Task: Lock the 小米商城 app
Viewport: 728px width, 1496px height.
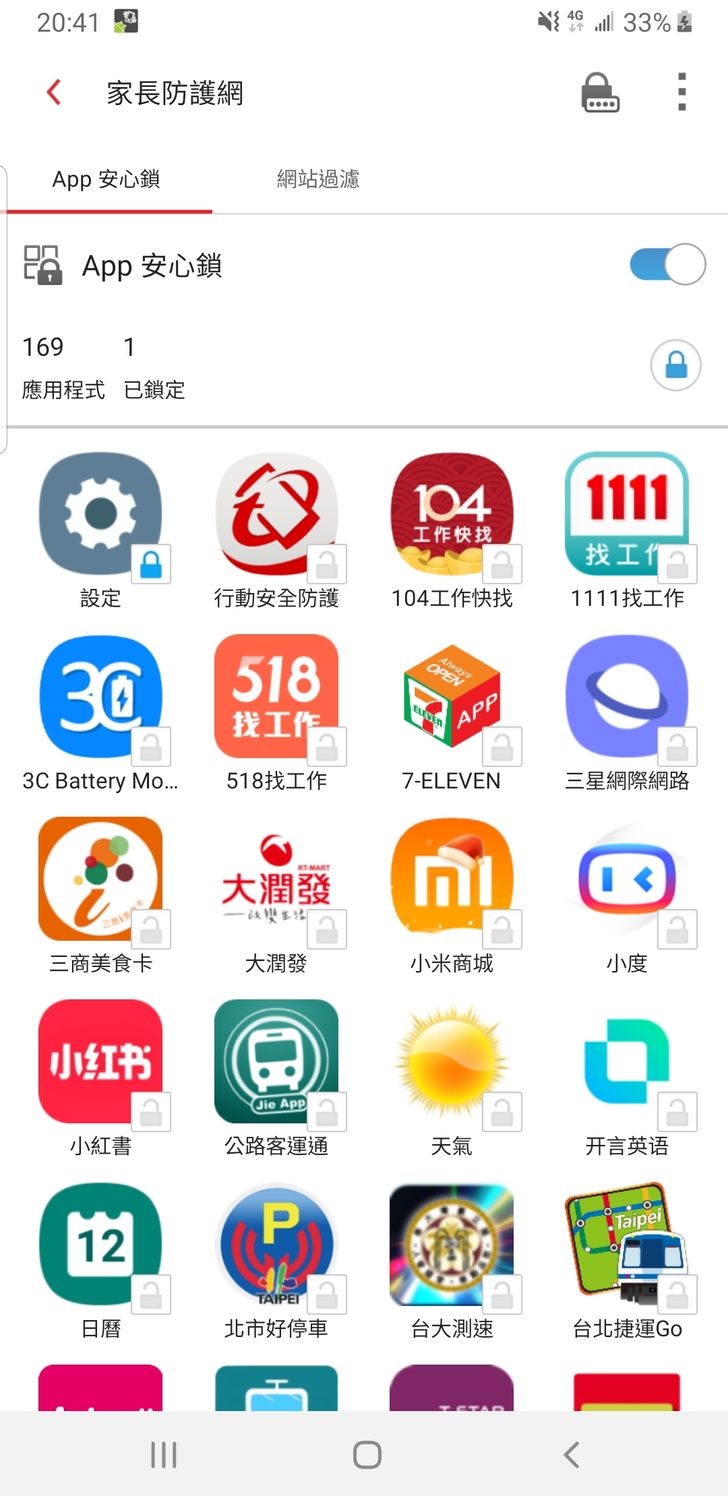Action: click(x=502, y=929)
